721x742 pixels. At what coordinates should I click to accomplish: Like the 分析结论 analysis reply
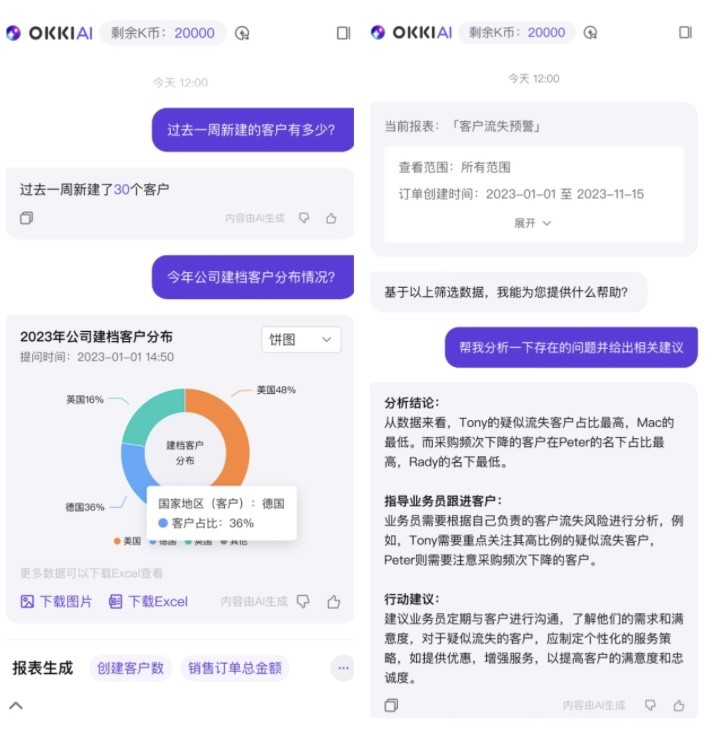679,705
